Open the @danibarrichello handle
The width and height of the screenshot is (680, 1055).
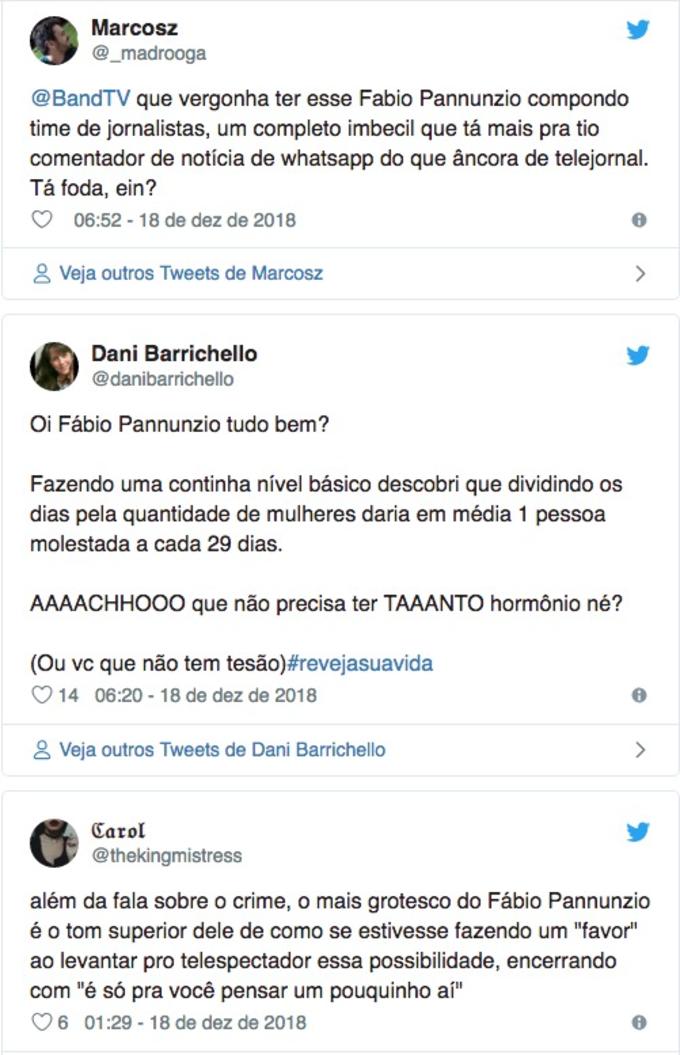[162, 380]
